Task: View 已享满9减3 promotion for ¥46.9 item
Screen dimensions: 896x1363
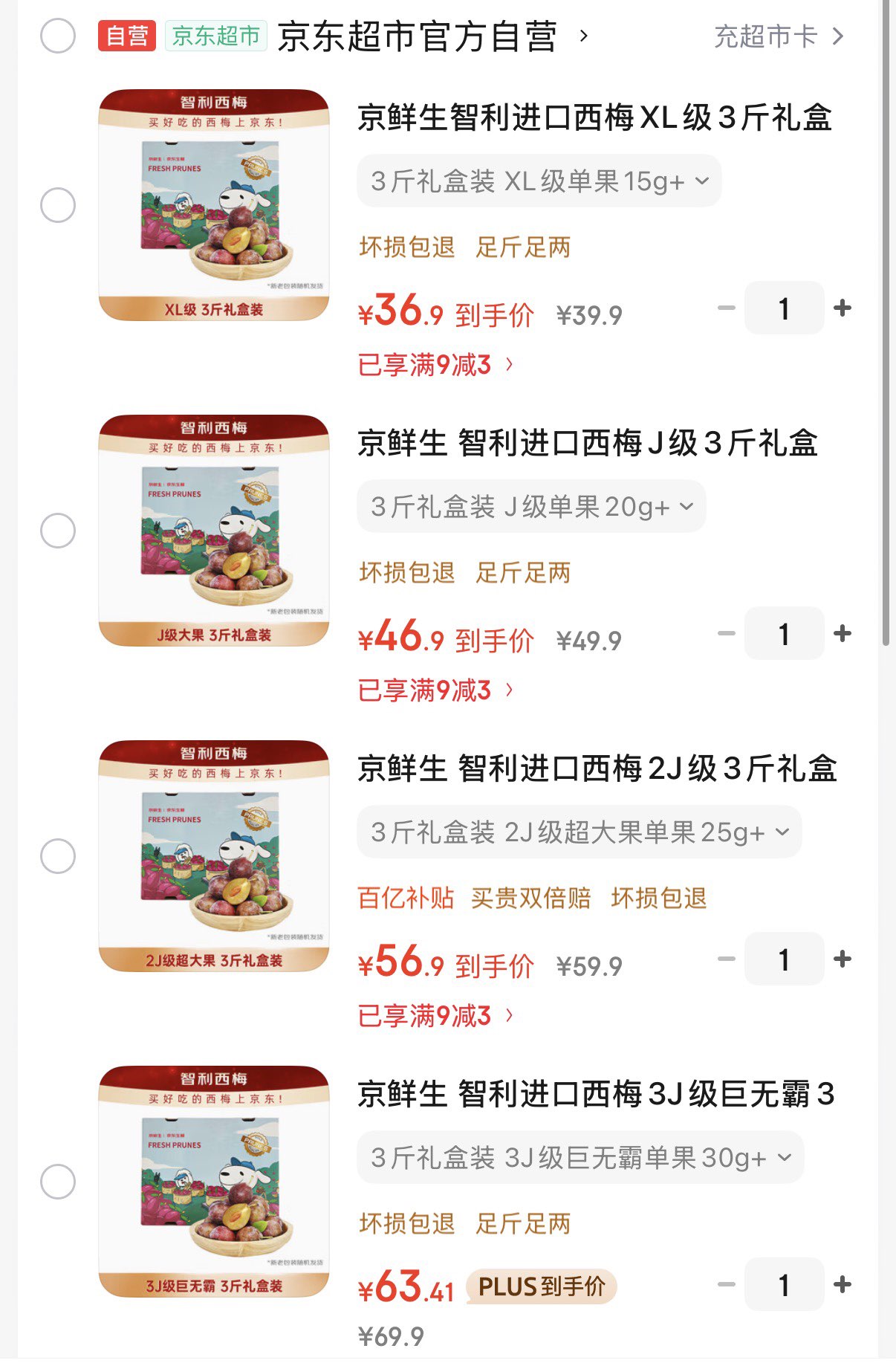Action: (435, 690)
